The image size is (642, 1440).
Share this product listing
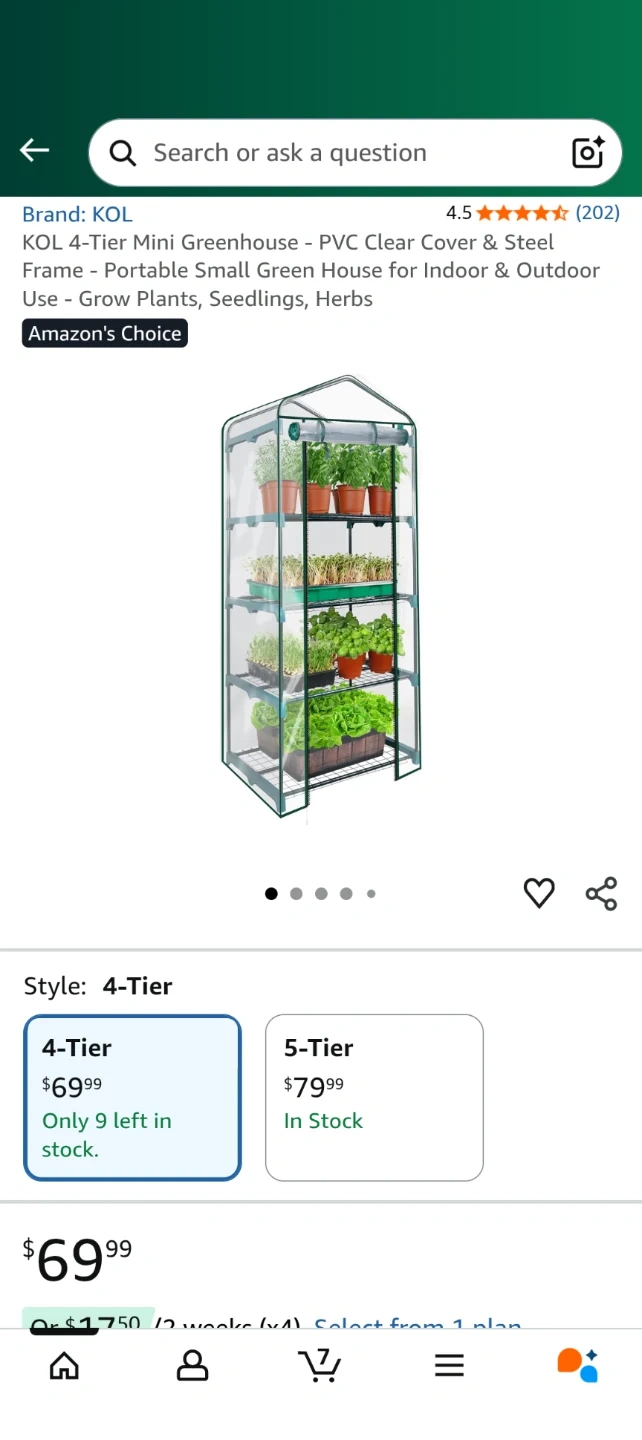(x=601, y=893)
